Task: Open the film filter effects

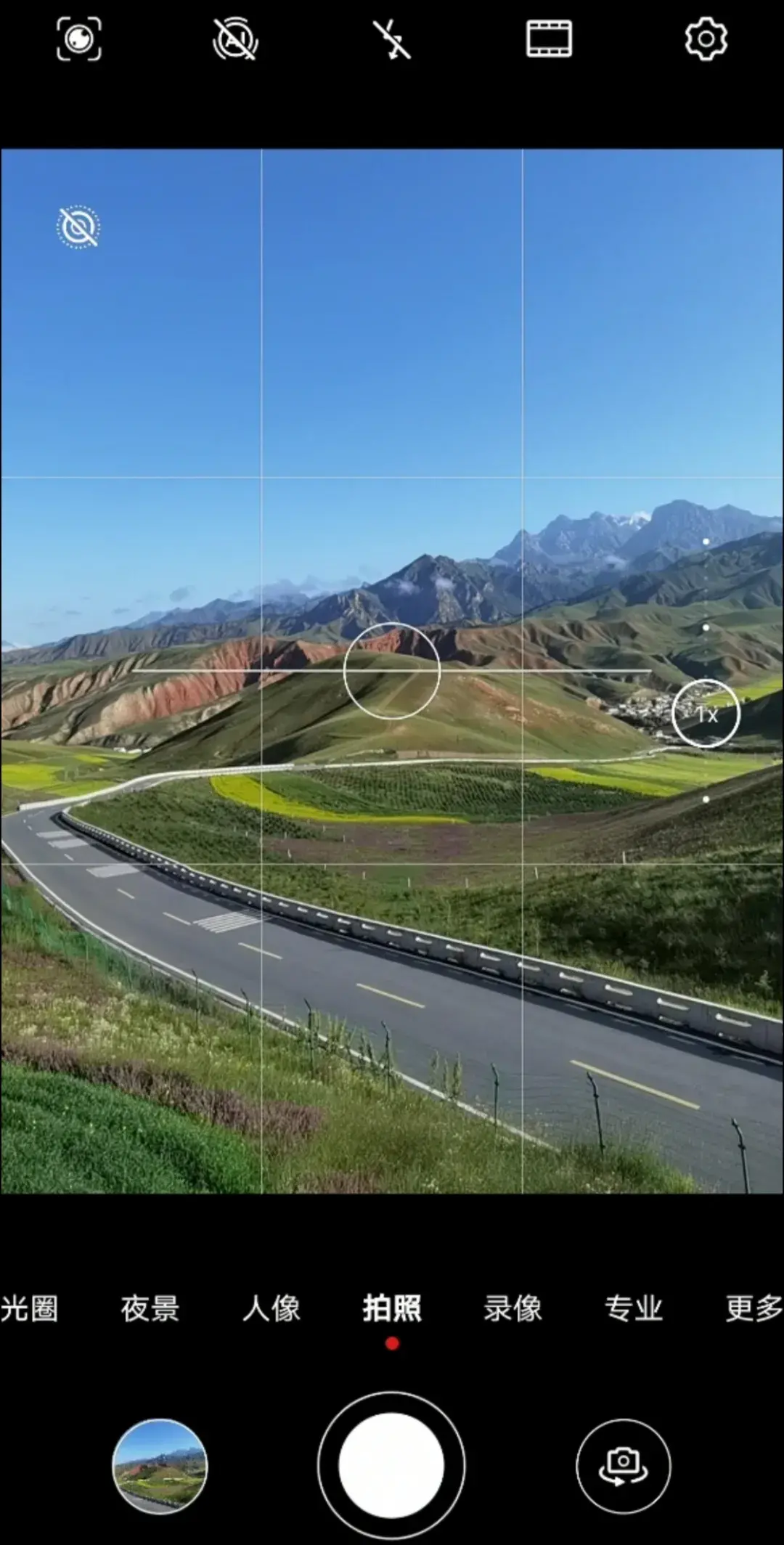Action: click(x=549, y=39)
